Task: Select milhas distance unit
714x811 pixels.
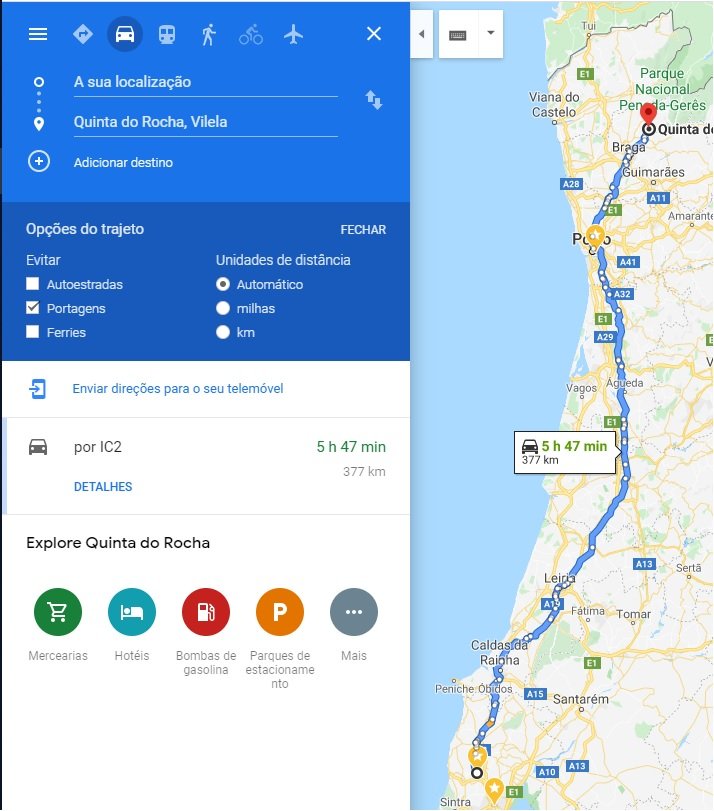Action: coord(223,309)
